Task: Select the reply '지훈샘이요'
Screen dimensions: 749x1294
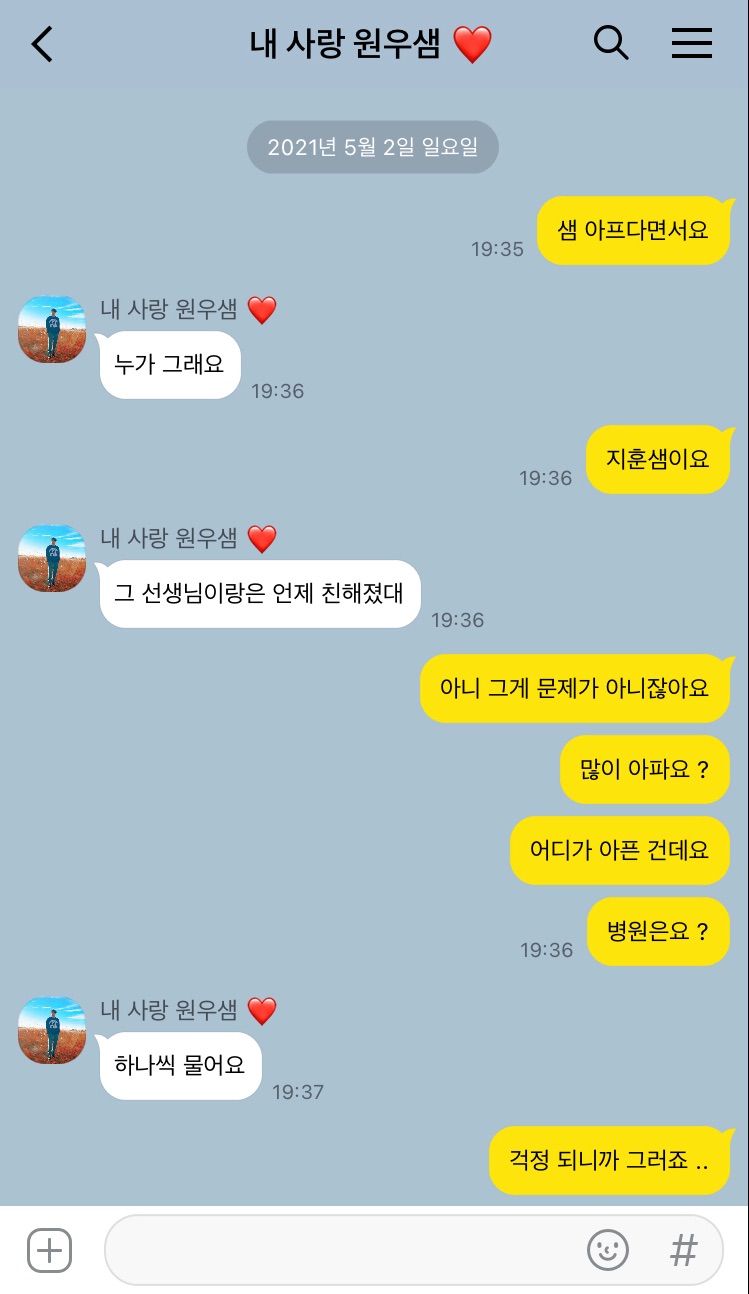Action: tap(658, 459)
